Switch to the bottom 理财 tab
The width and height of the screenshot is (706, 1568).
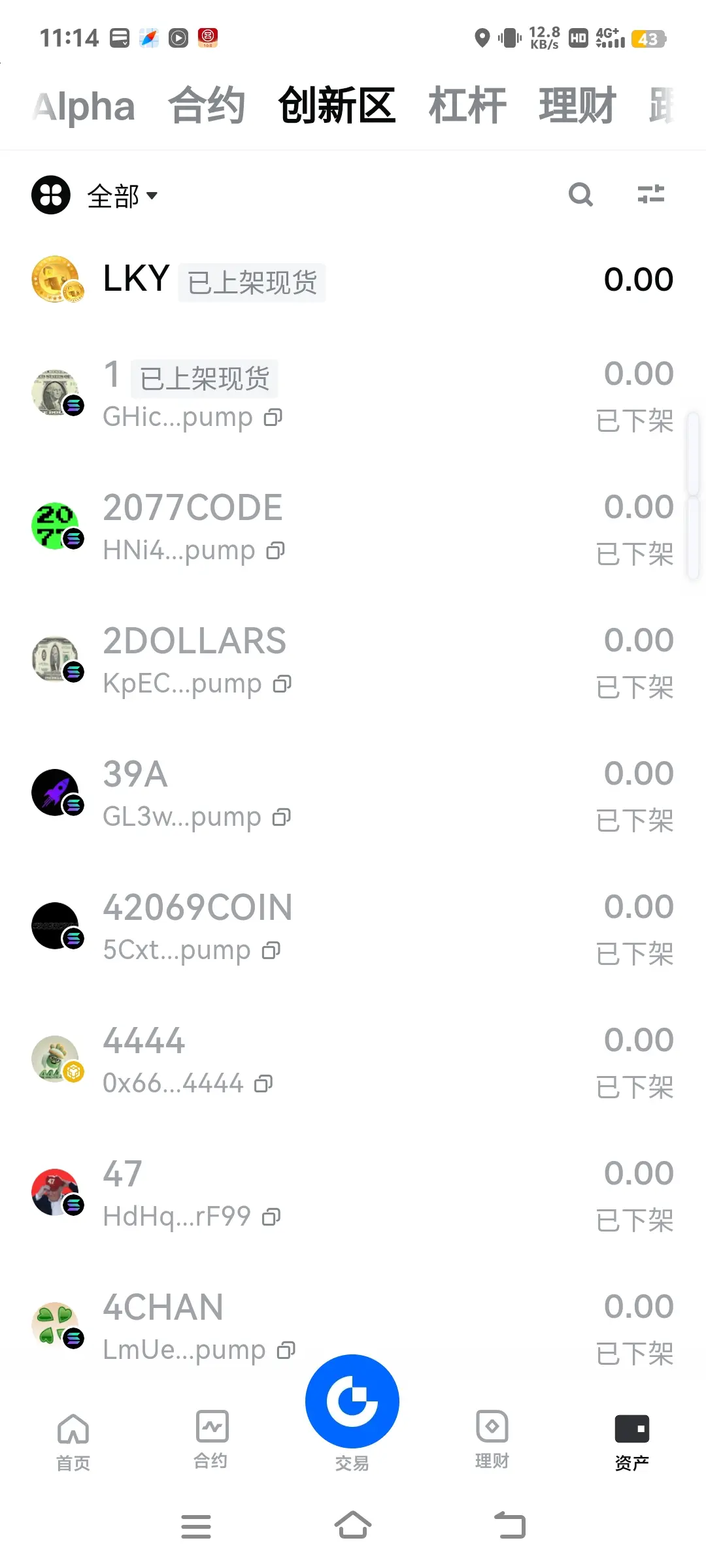tap(492, 1441)
